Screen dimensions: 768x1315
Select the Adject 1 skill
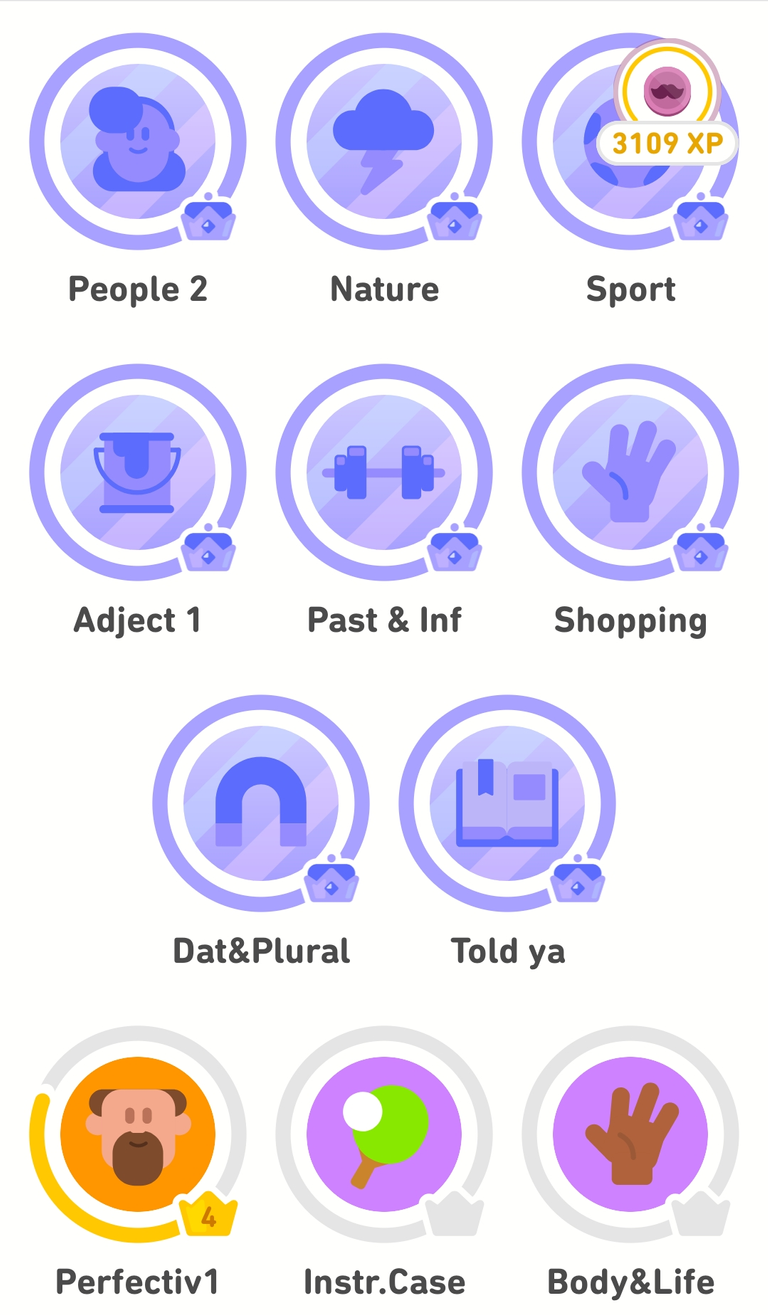pos(138,472)
